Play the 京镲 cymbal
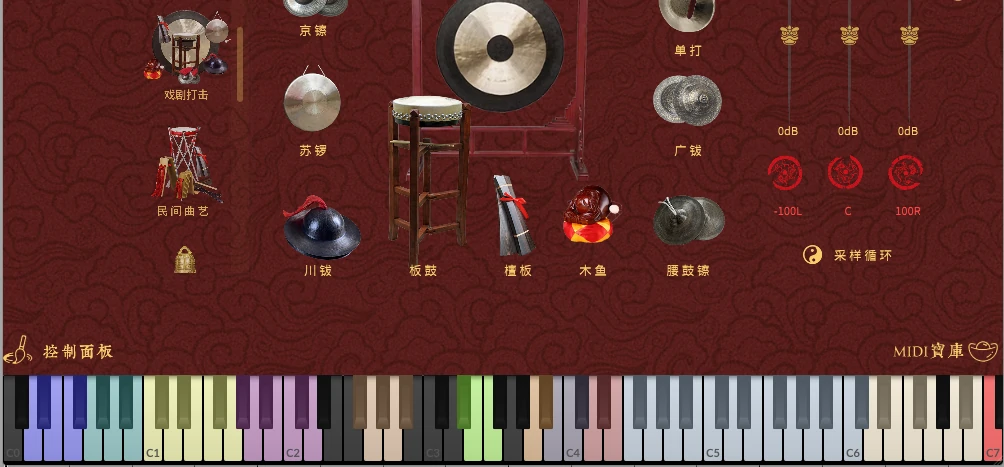This screenshot has width=1004, height=467. pyautogui.click(x=314, y=8)
